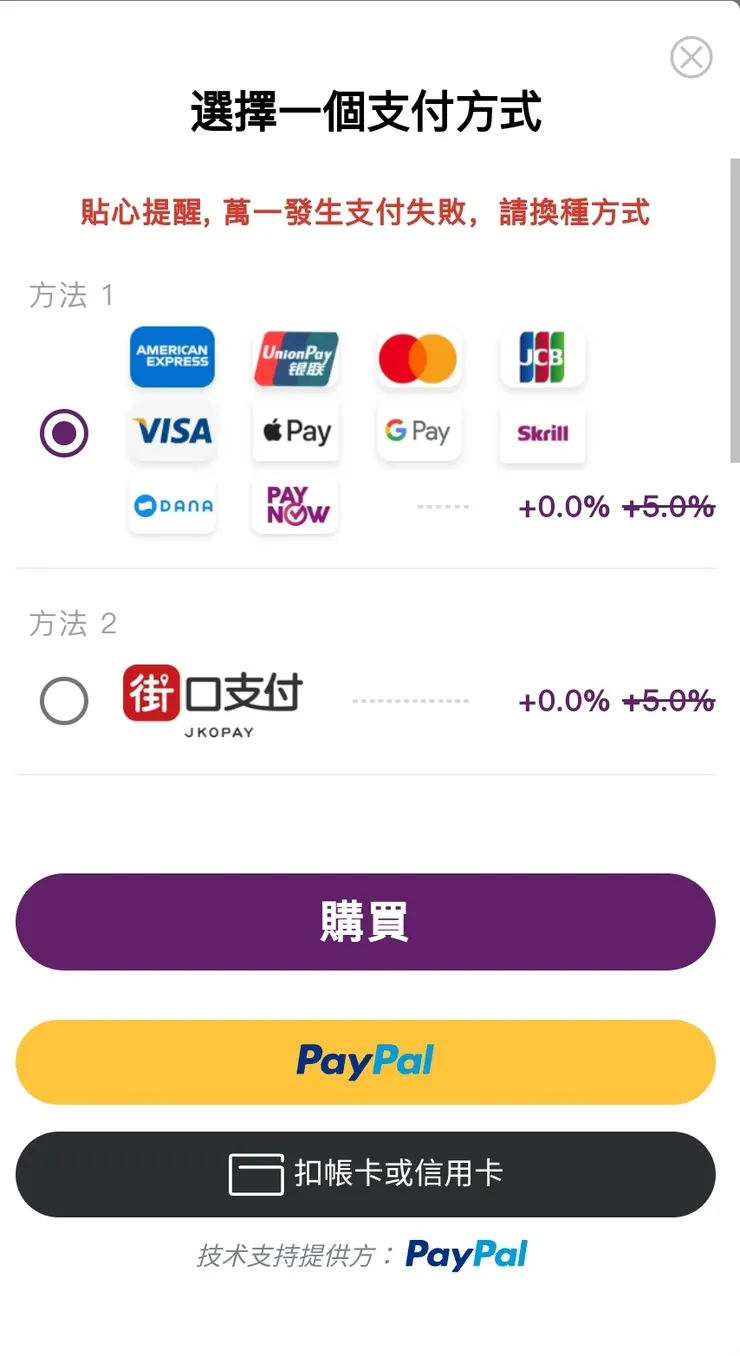Screen dimensions: 740x1356
Task: Select the Mastercard icon
Action: click(x=418, y=357)
